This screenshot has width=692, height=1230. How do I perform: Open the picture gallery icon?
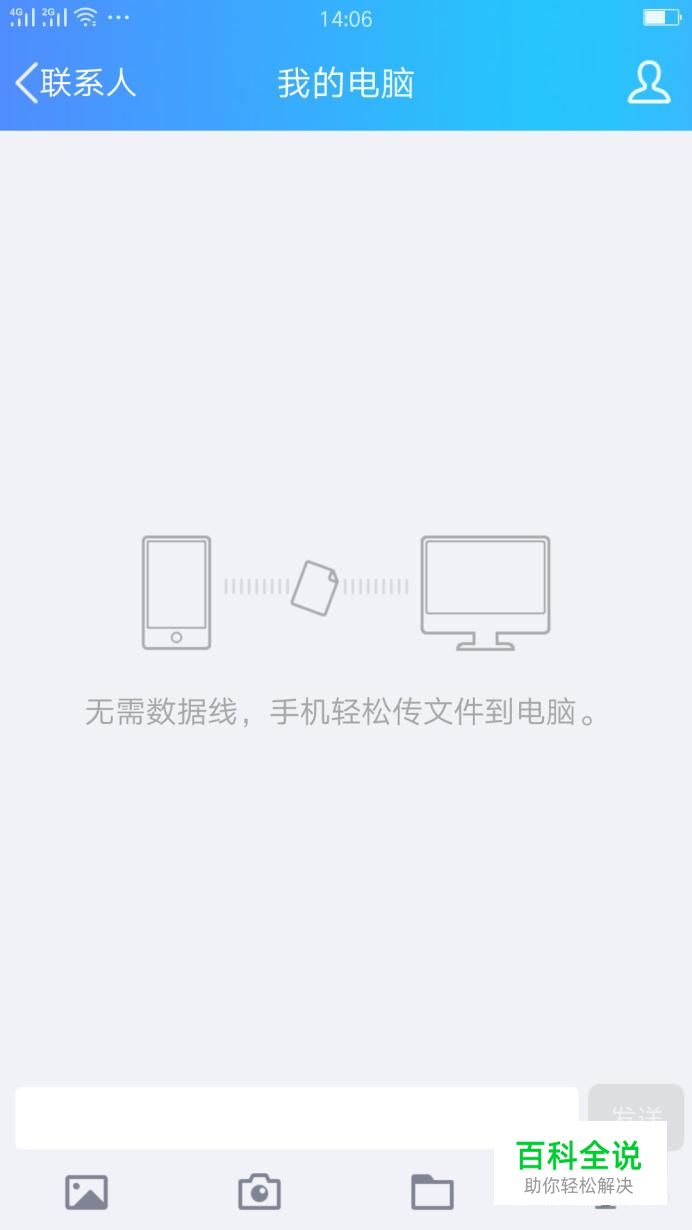coord(87,1192)
